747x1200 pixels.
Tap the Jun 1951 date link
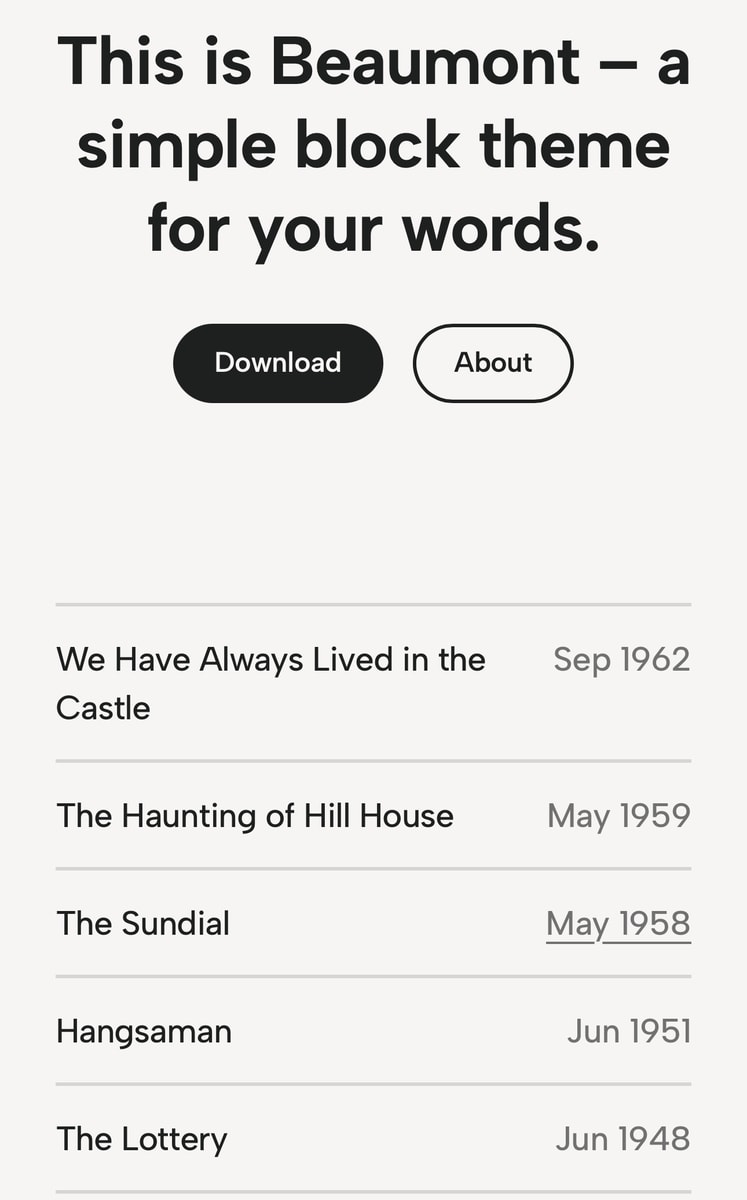629,1031
